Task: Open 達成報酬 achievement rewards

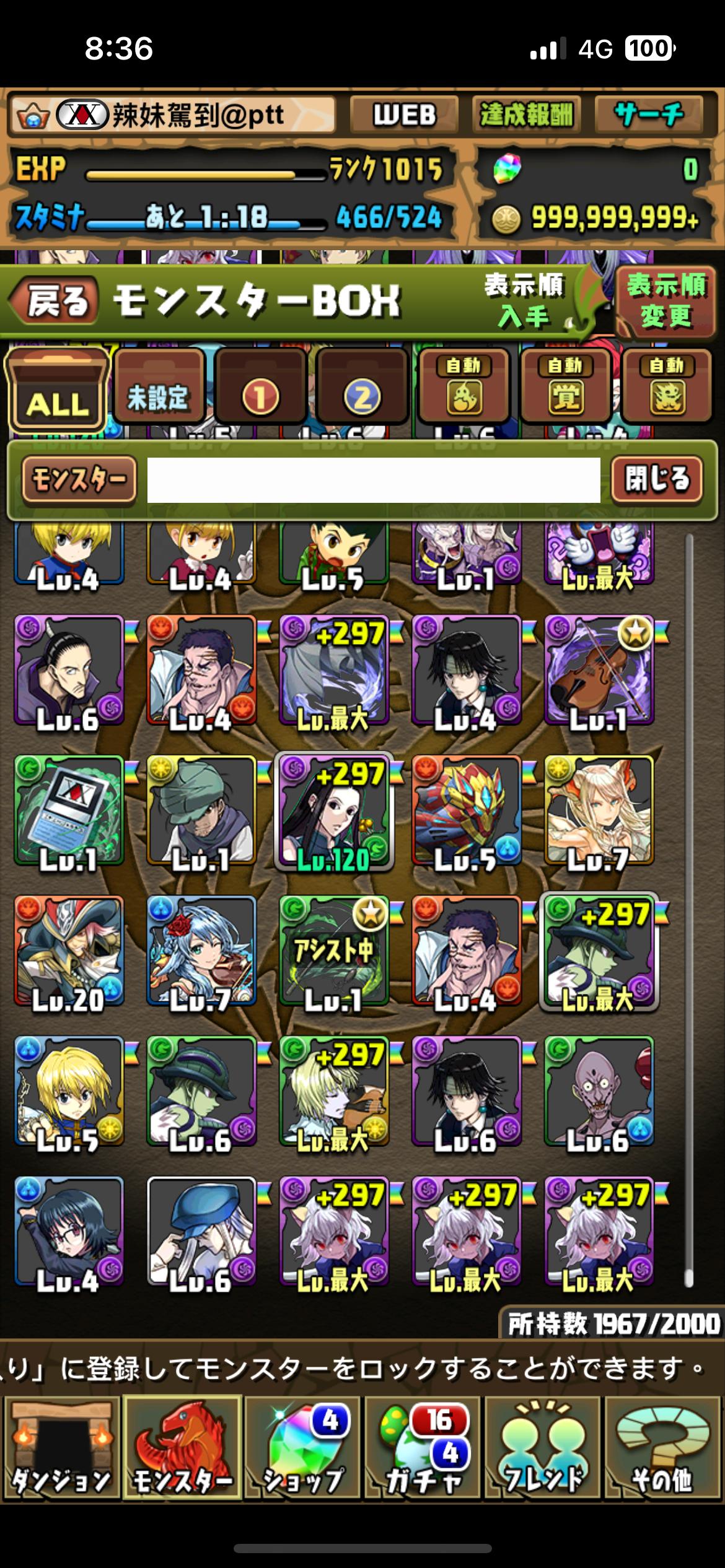Action: pos(526,115)
